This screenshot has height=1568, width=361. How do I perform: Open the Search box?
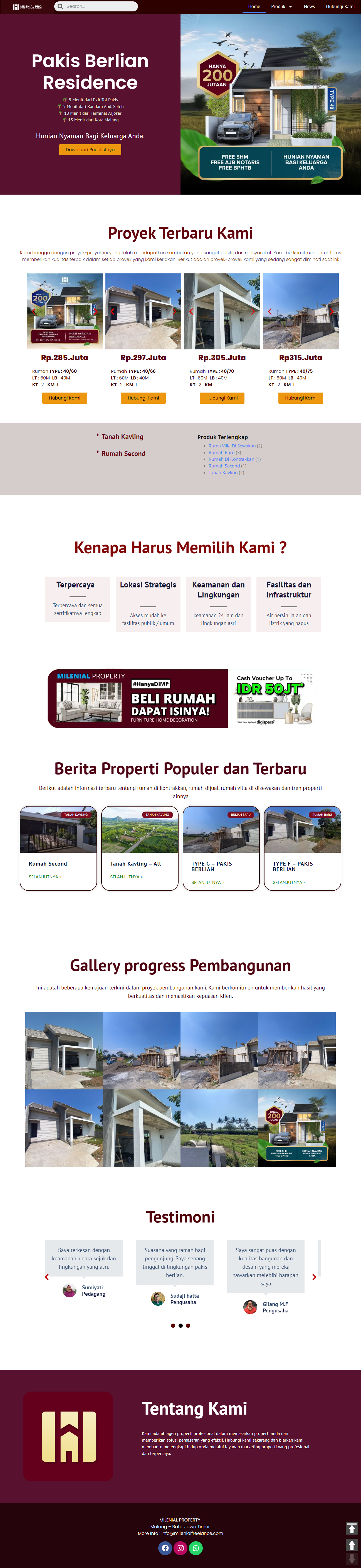pyautogui.click(x=100, y=6)
